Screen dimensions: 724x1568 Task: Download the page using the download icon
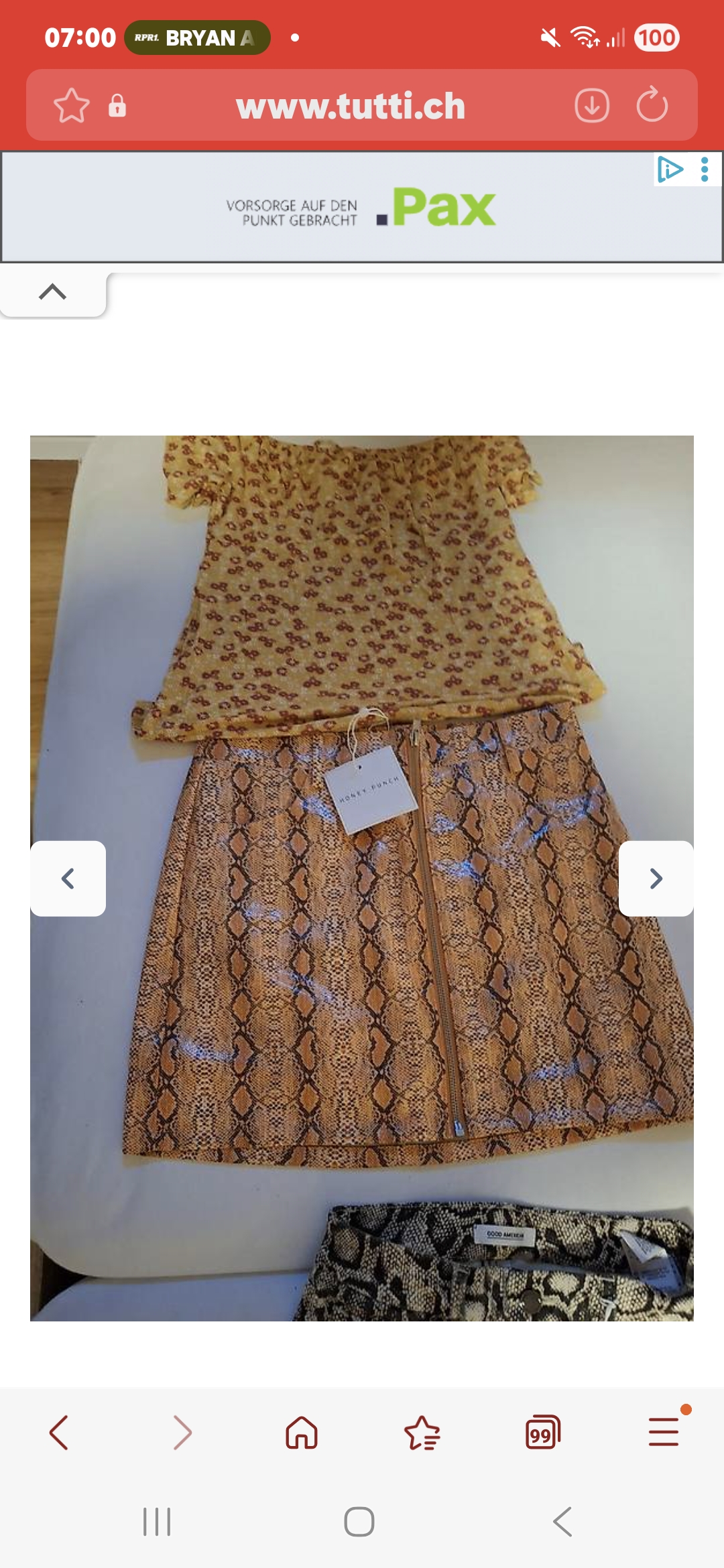[593, 106]
